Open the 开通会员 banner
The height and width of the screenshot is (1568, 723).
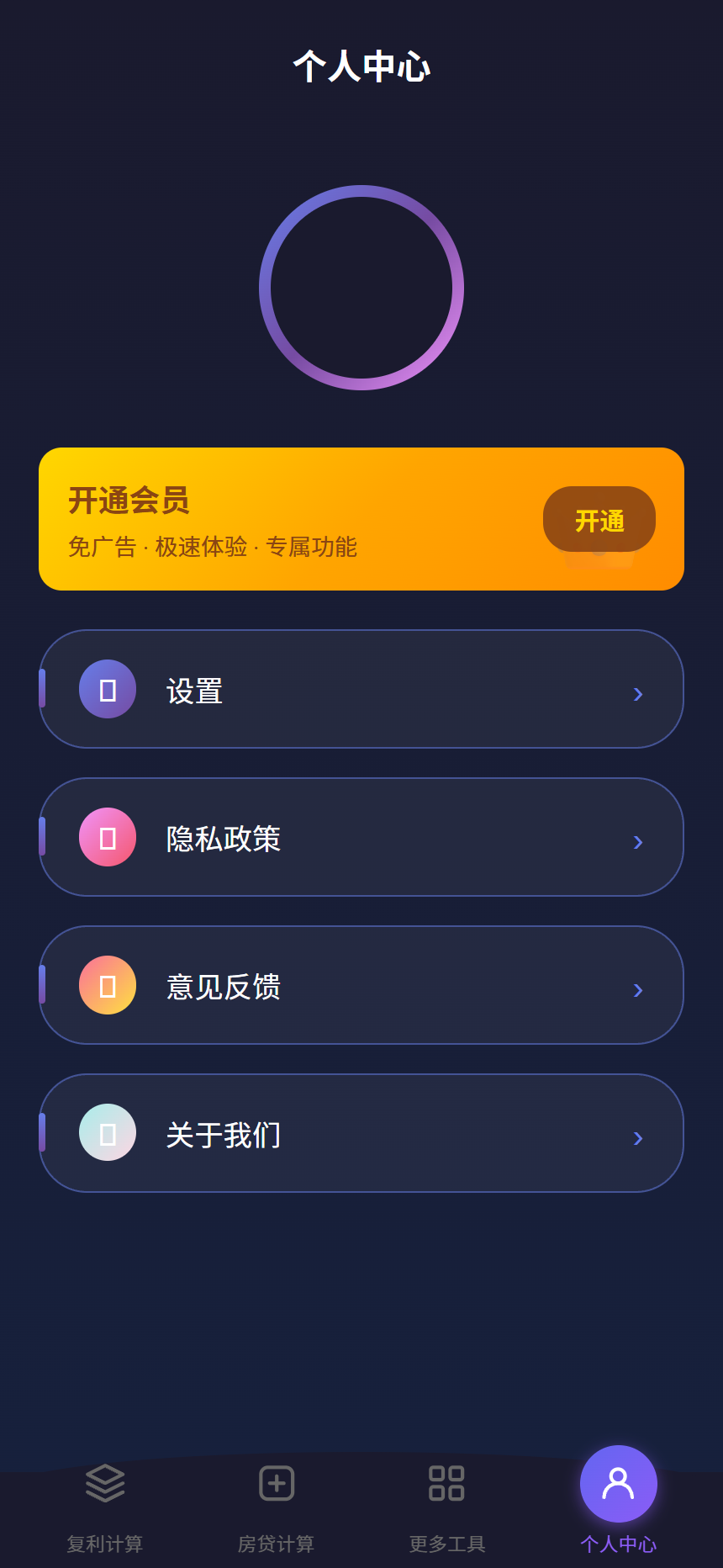pos(361,518)
